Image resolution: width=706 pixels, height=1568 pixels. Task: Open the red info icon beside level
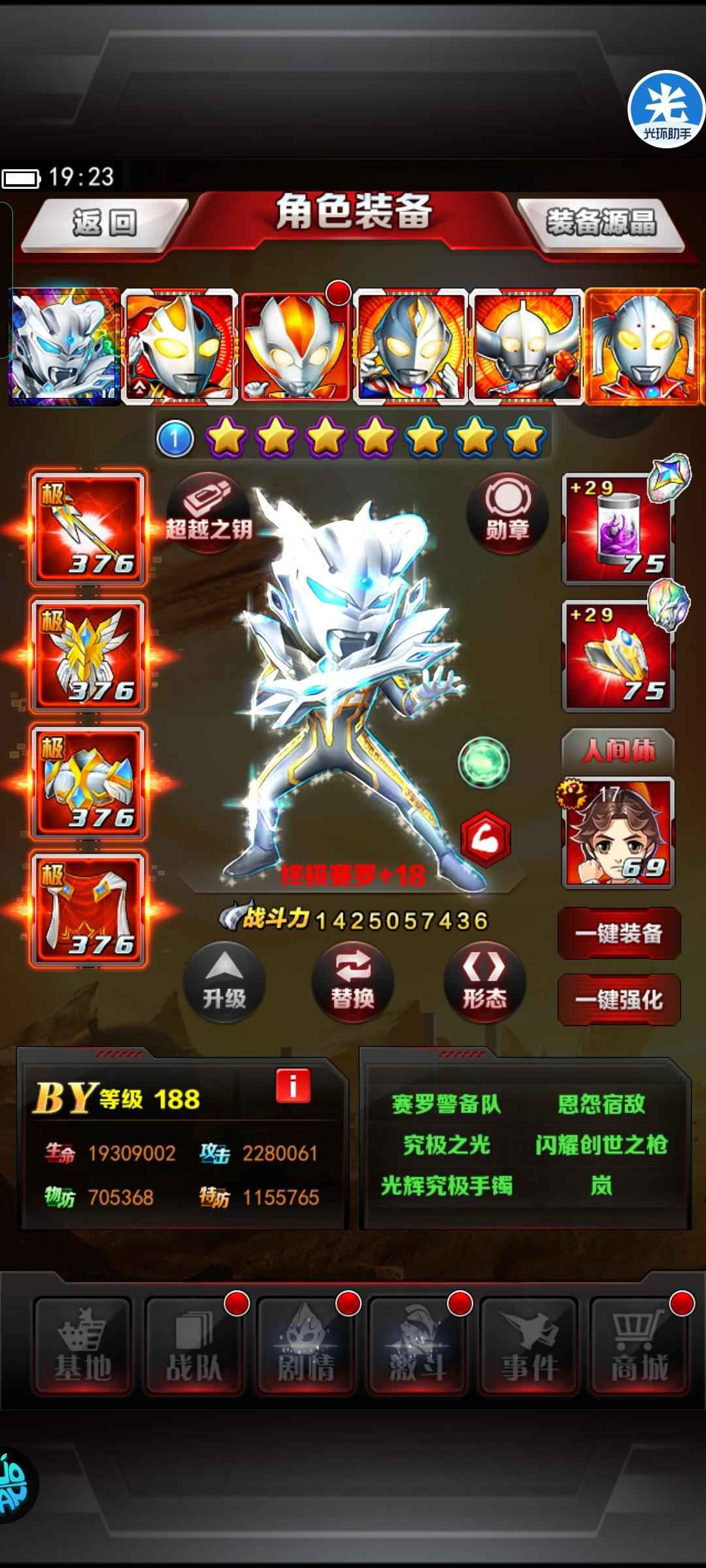click(293, 1086)
